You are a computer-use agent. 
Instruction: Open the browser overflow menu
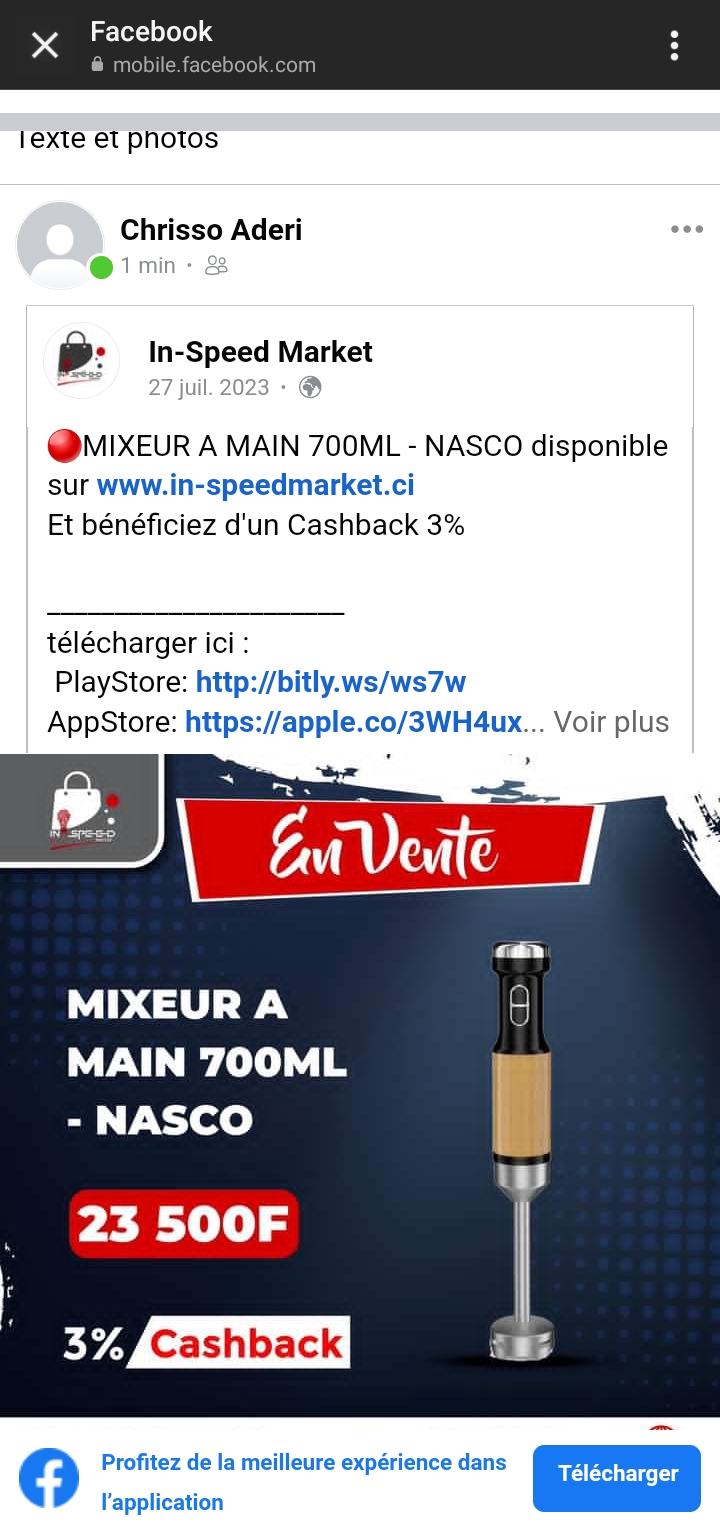(x=675, y=45)
